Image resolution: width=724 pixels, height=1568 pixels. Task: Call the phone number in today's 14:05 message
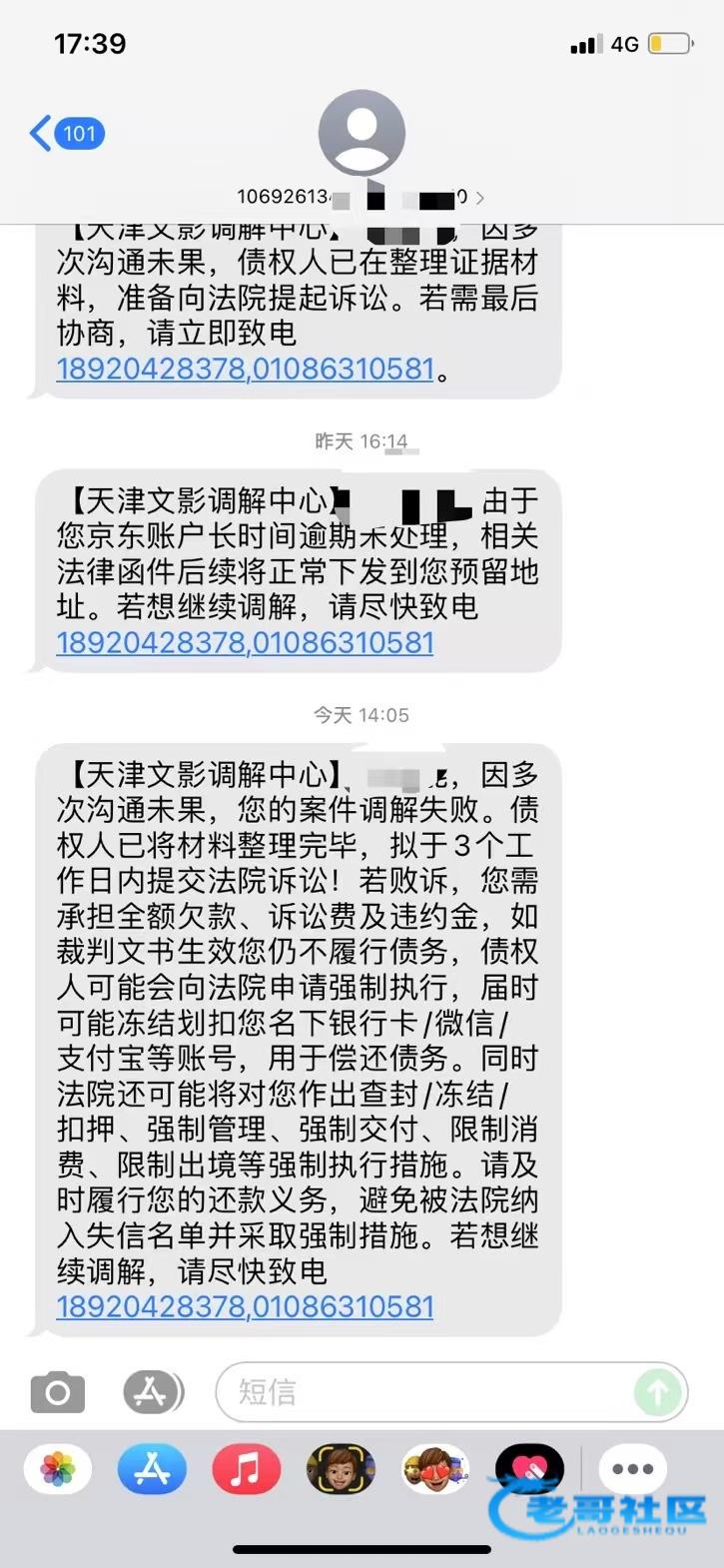click(245, 1306)
